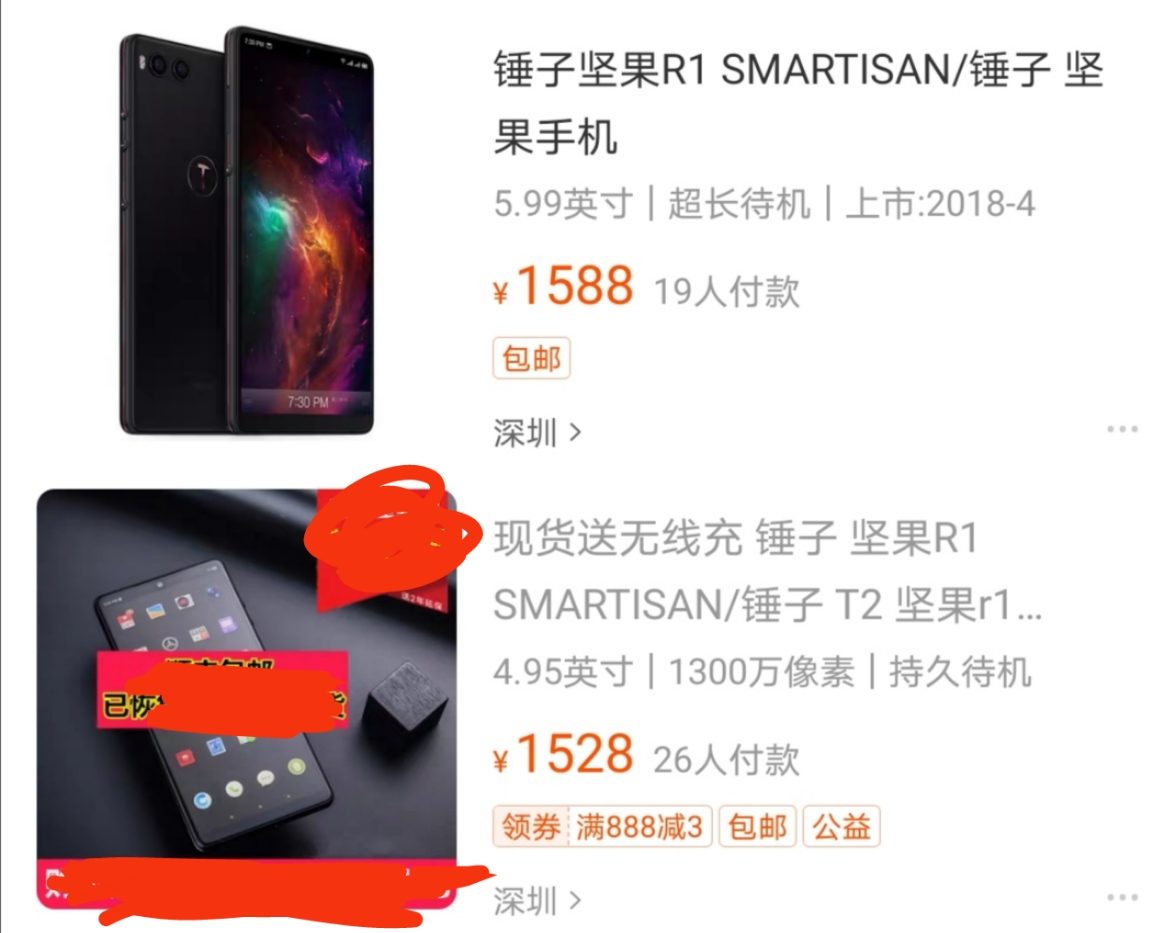
Task: Tap the 领券 满888减3 coupon tag
Action: pos(602,827)
